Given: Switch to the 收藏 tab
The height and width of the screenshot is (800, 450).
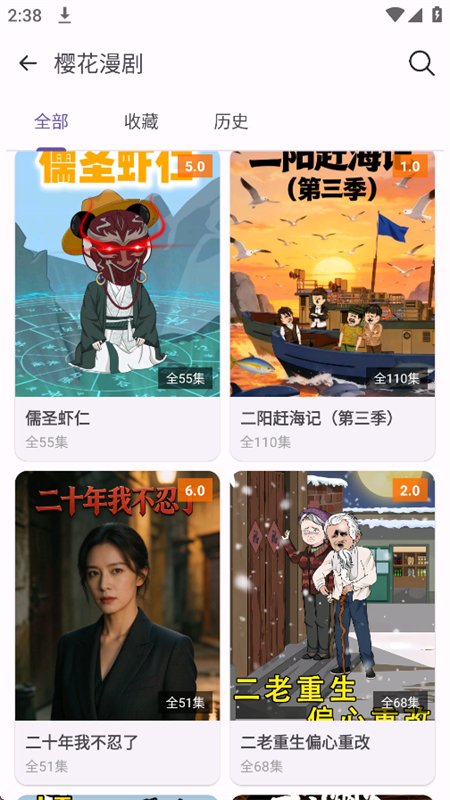Looking at the screenshot, I should pos(141,122).
